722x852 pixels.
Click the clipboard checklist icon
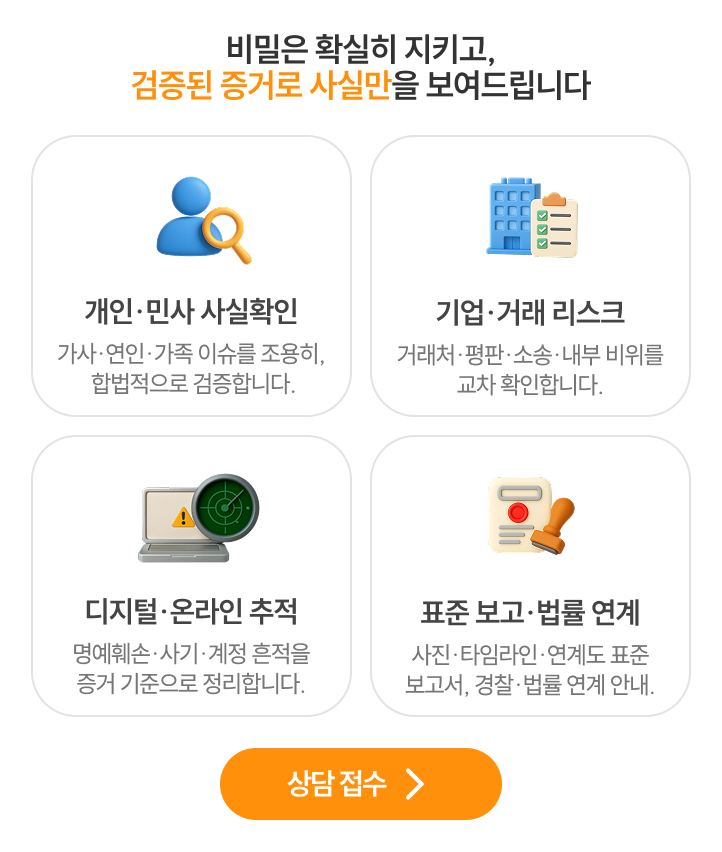[x=555, y=228]
